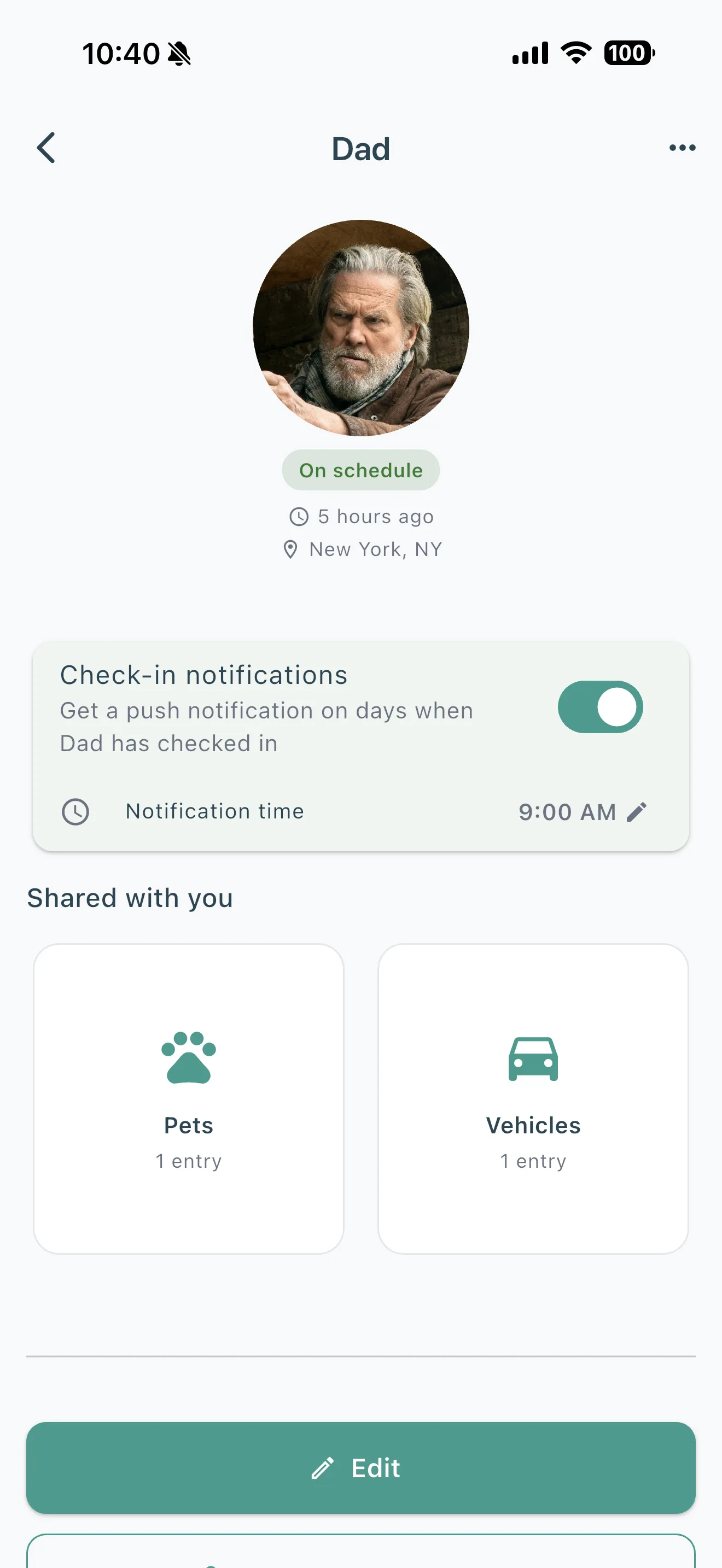This screenshot has width=722, height=1568.
Task: Tap the On schedule status badge
Action: point(360,469)
